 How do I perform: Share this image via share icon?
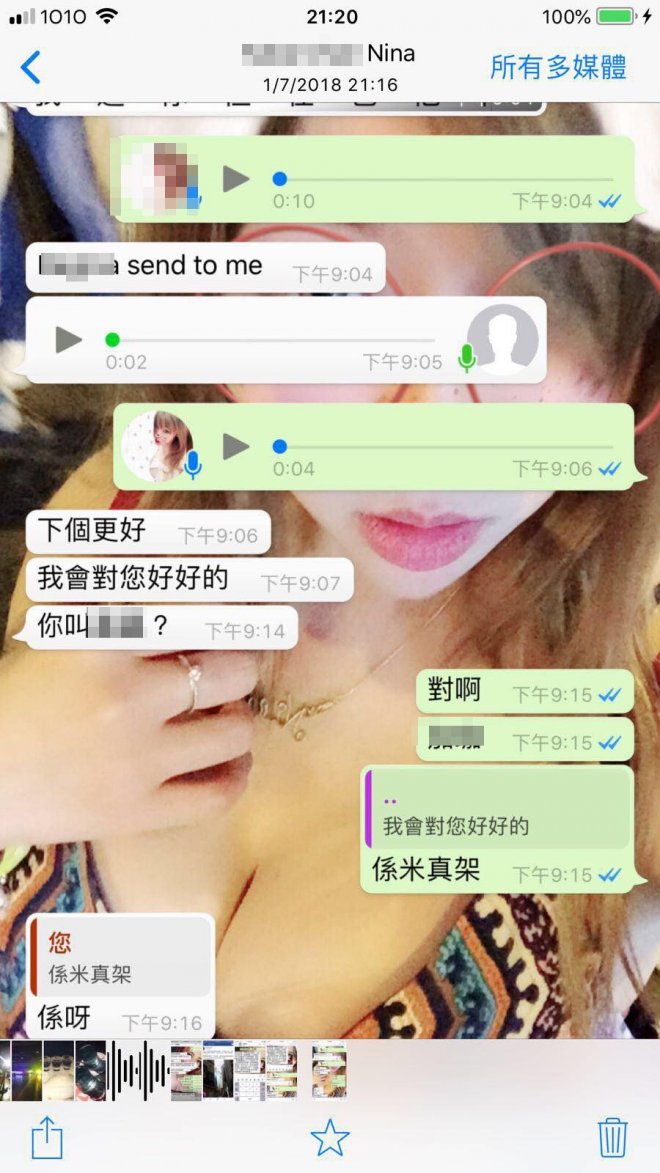tap(46, 1138)
